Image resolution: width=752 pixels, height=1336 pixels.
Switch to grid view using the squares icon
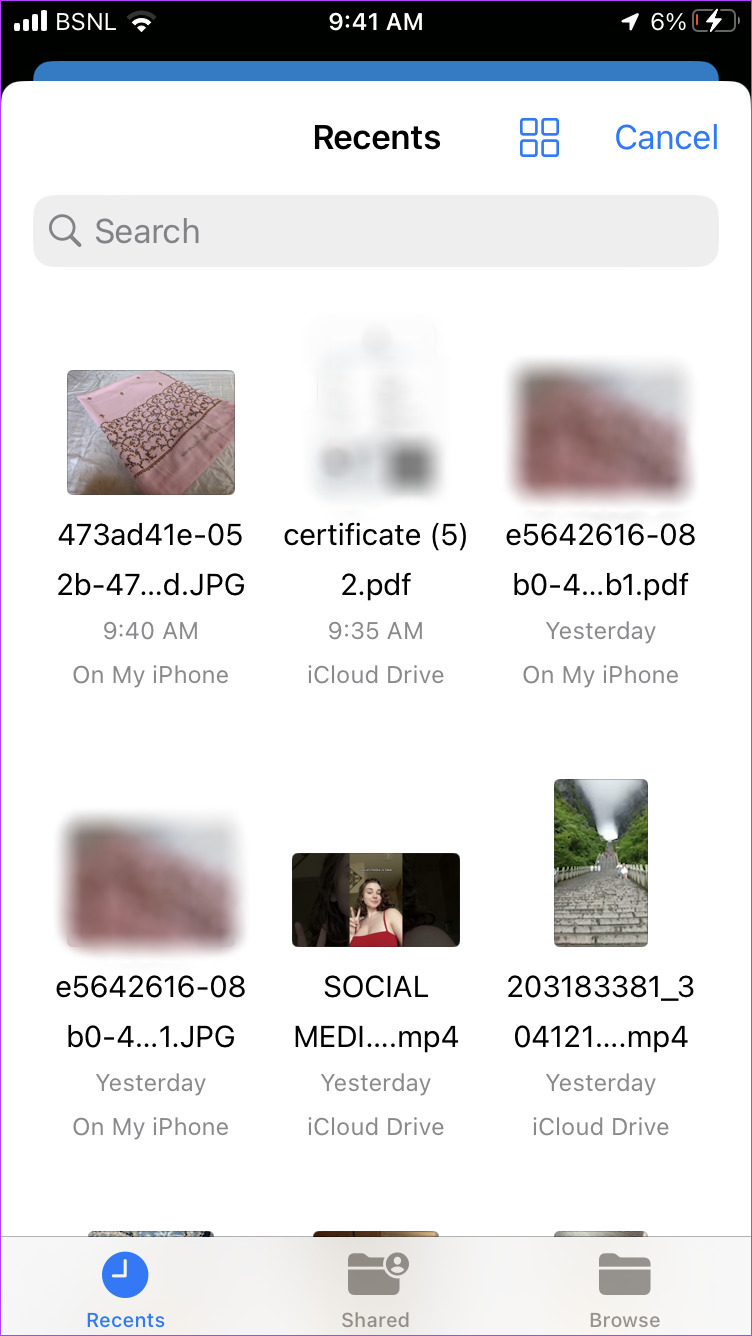538,138
